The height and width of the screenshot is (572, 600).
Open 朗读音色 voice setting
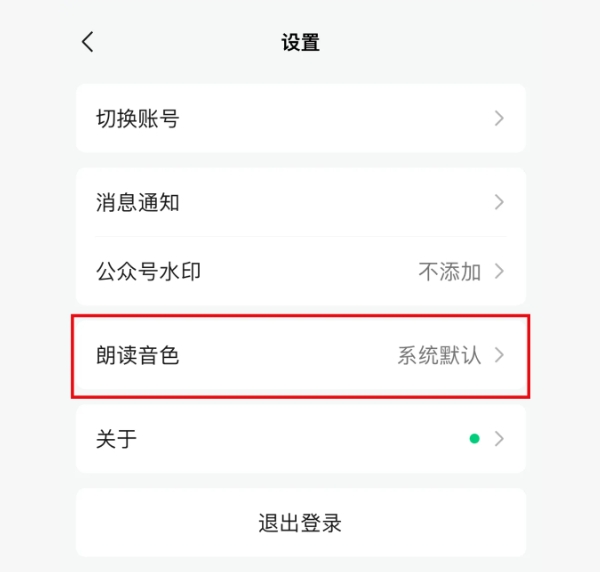[300, 355]
